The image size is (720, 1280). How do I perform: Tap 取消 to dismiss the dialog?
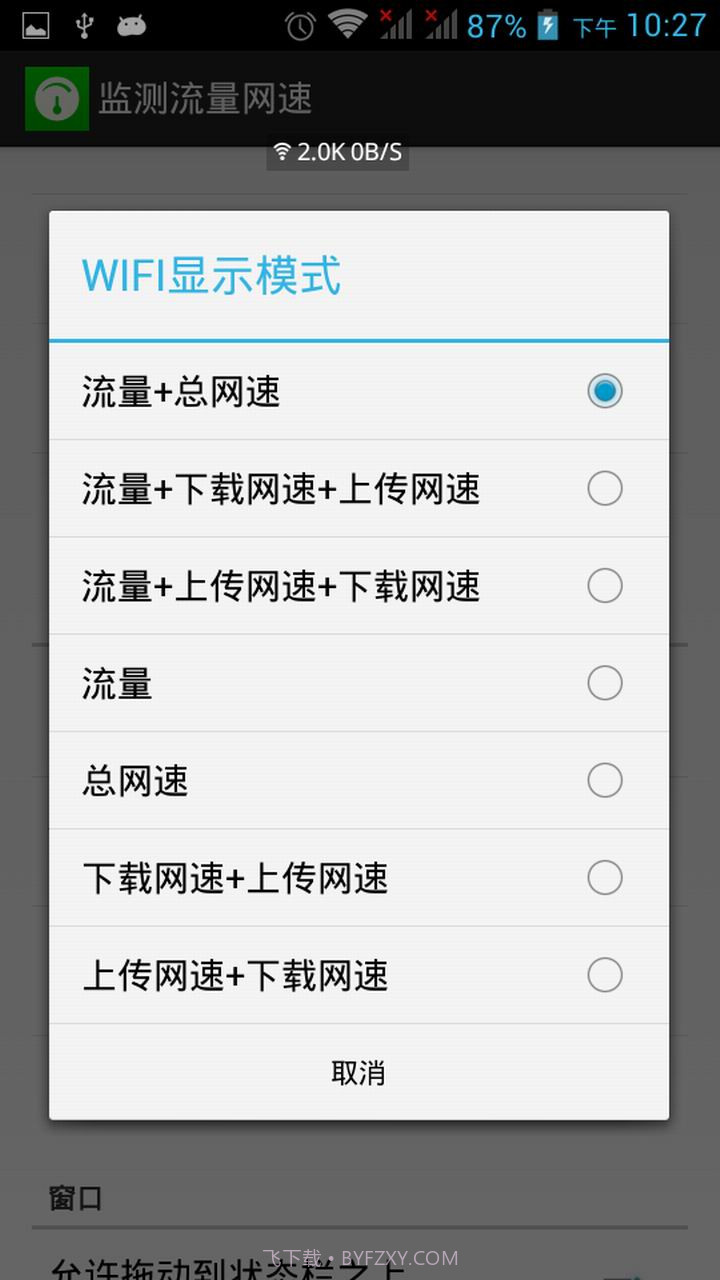(x=359, y=1072)
